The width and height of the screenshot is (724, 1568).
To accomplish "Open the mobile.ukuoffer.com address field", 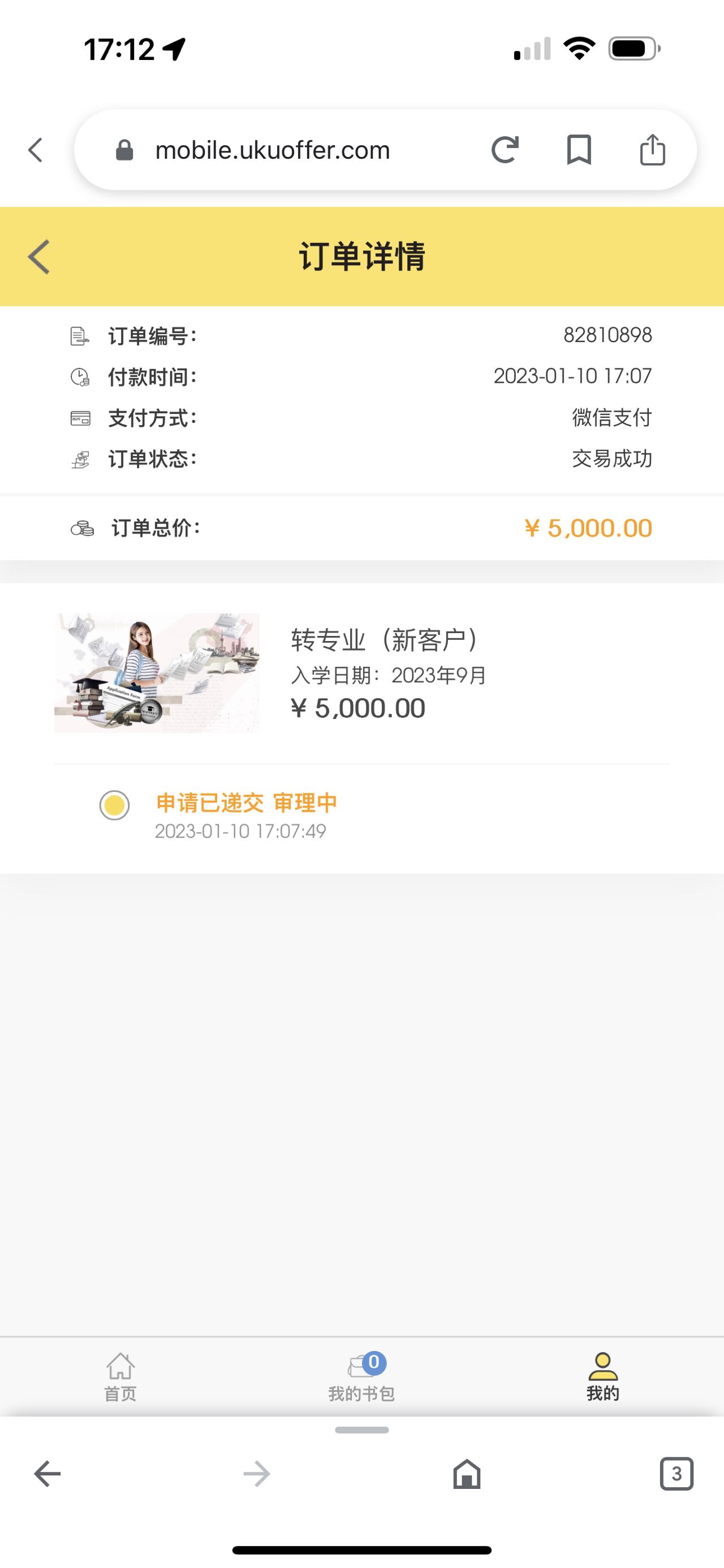I will pos(273,150).
